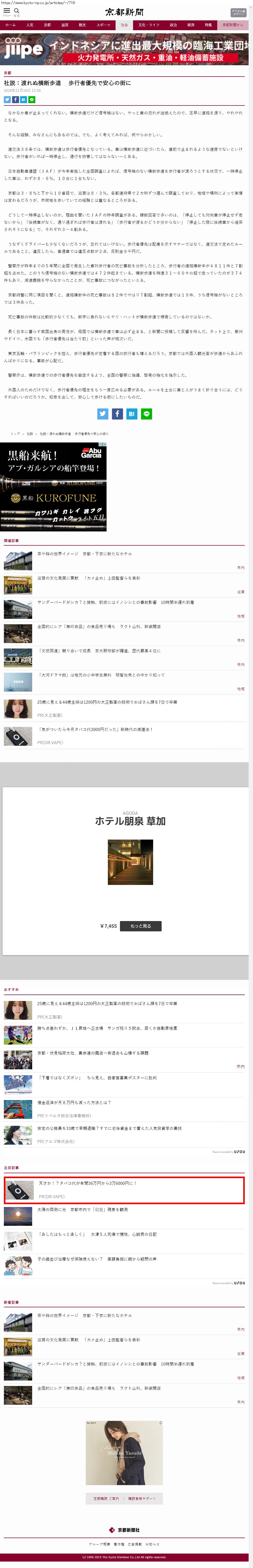Share article on Twitter under the headline

tap(7, 99)
